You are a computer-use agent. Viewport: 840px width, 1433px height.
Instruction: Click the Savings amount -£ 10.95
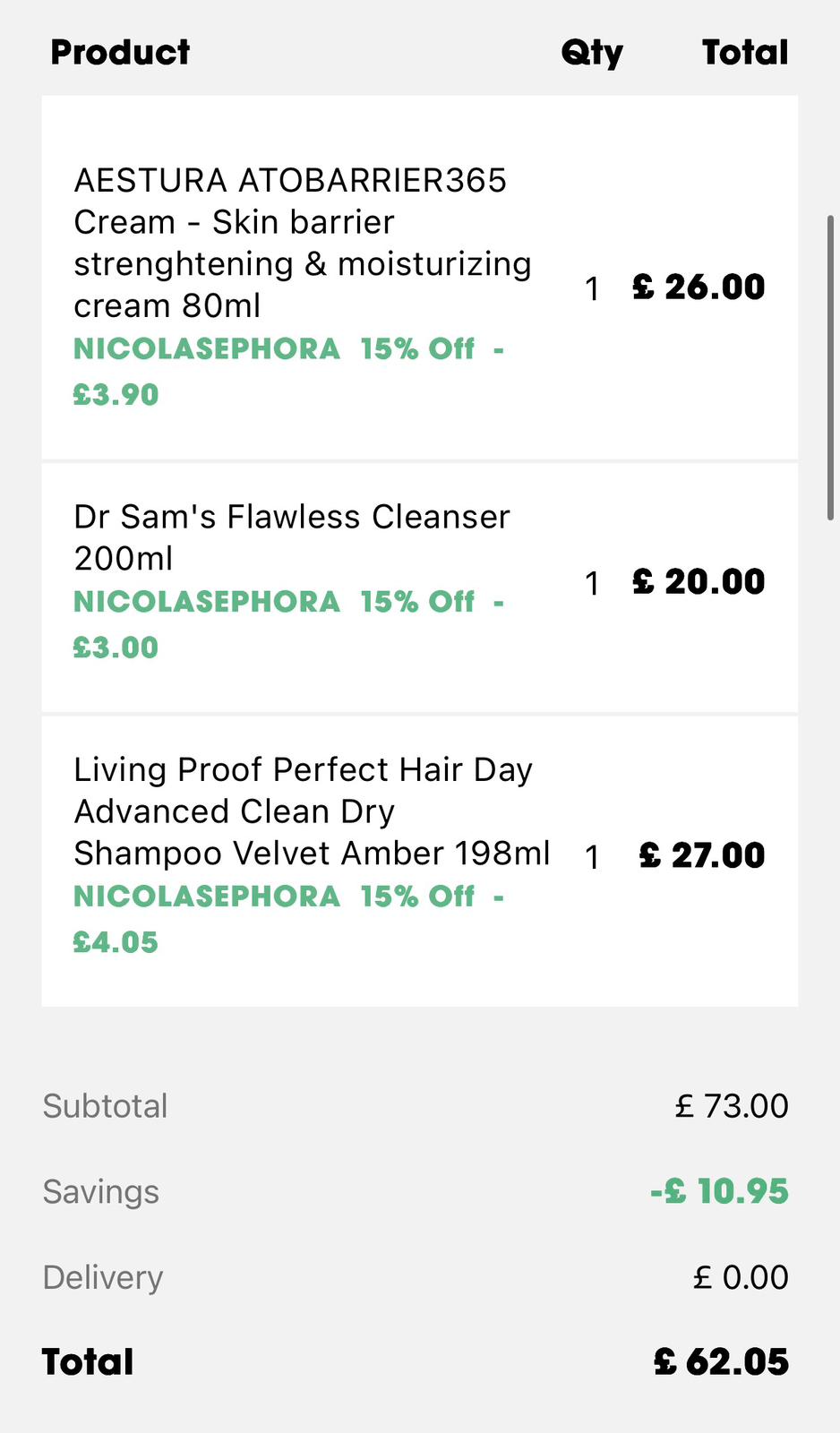[x=718, y=1191]
